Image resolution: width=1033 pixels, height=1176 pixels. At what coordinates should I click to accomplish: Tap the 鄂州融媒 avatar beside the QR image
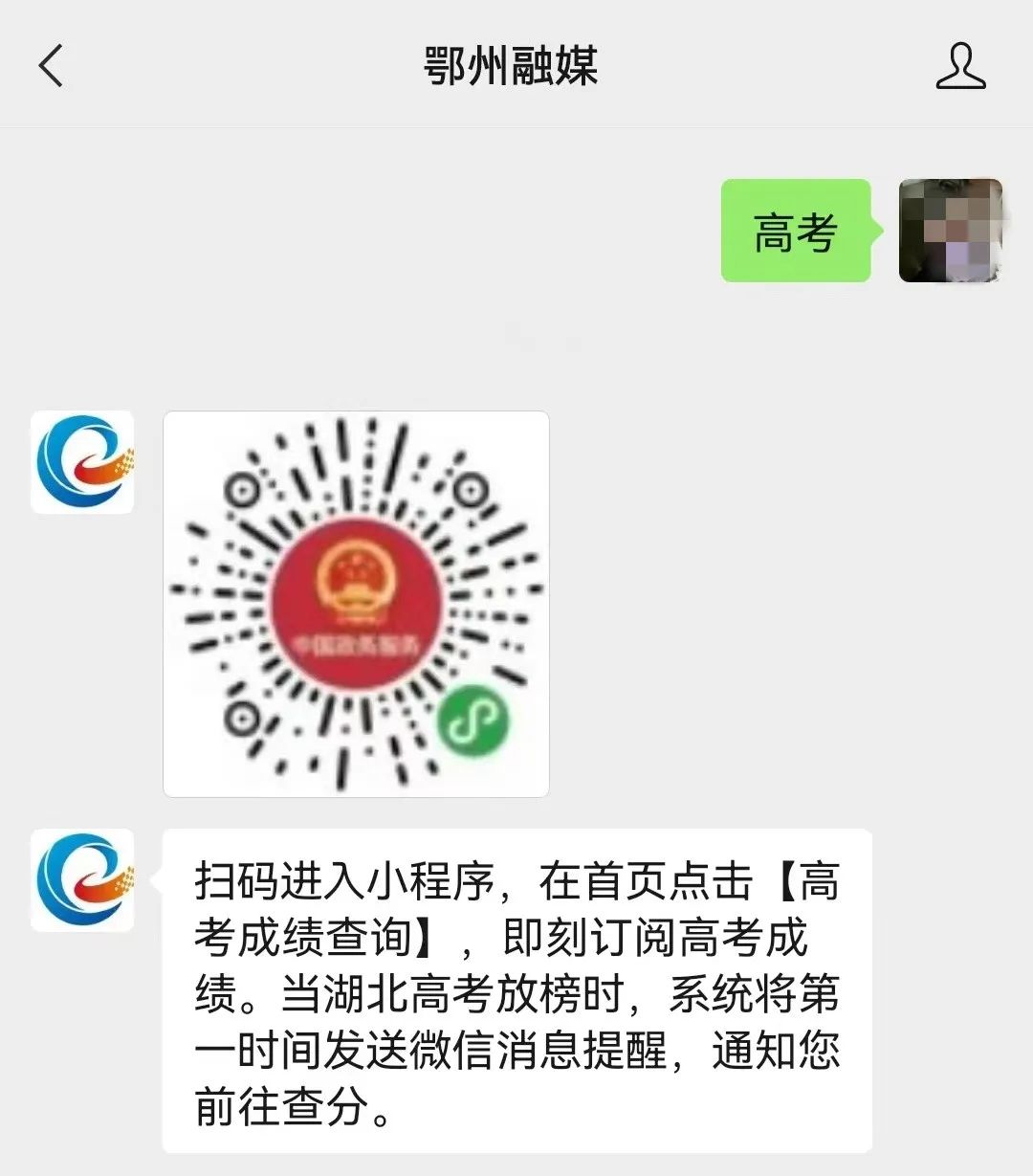coord(82,462)
